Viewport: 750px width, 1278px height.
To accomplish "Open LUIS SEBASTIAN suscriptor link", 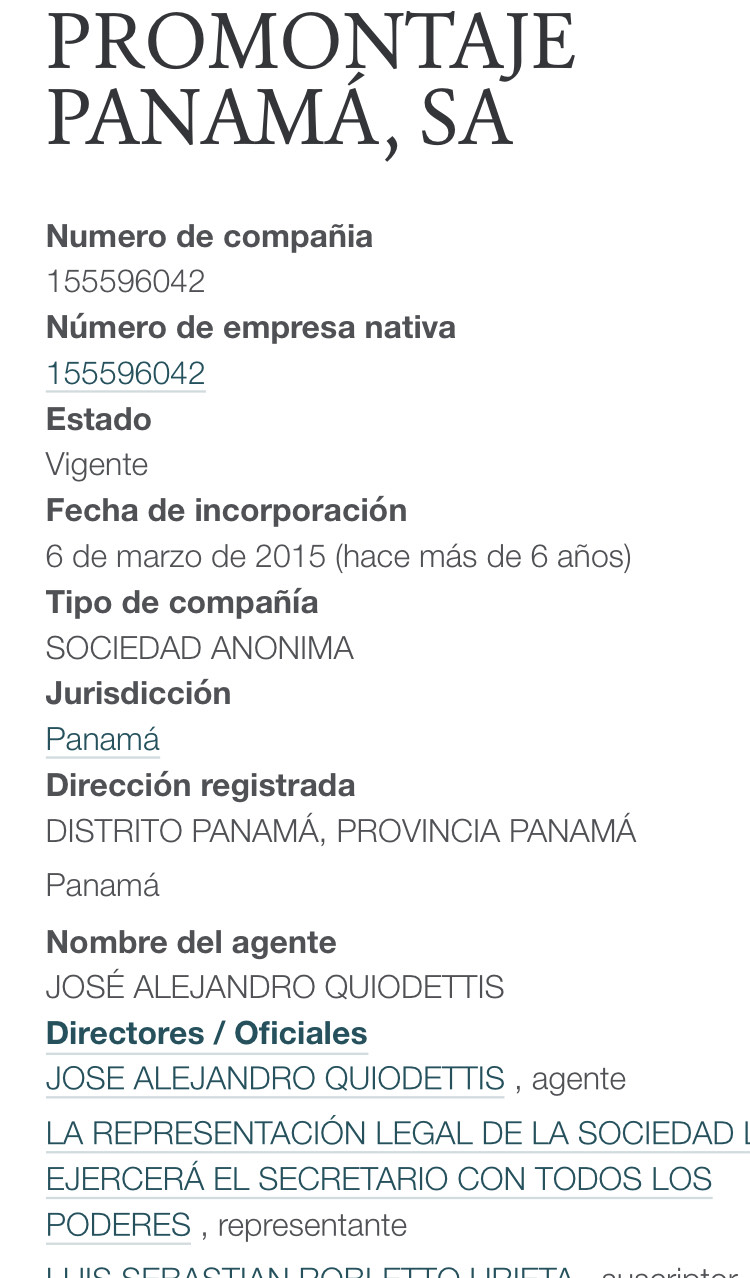I will (310, 1270).
